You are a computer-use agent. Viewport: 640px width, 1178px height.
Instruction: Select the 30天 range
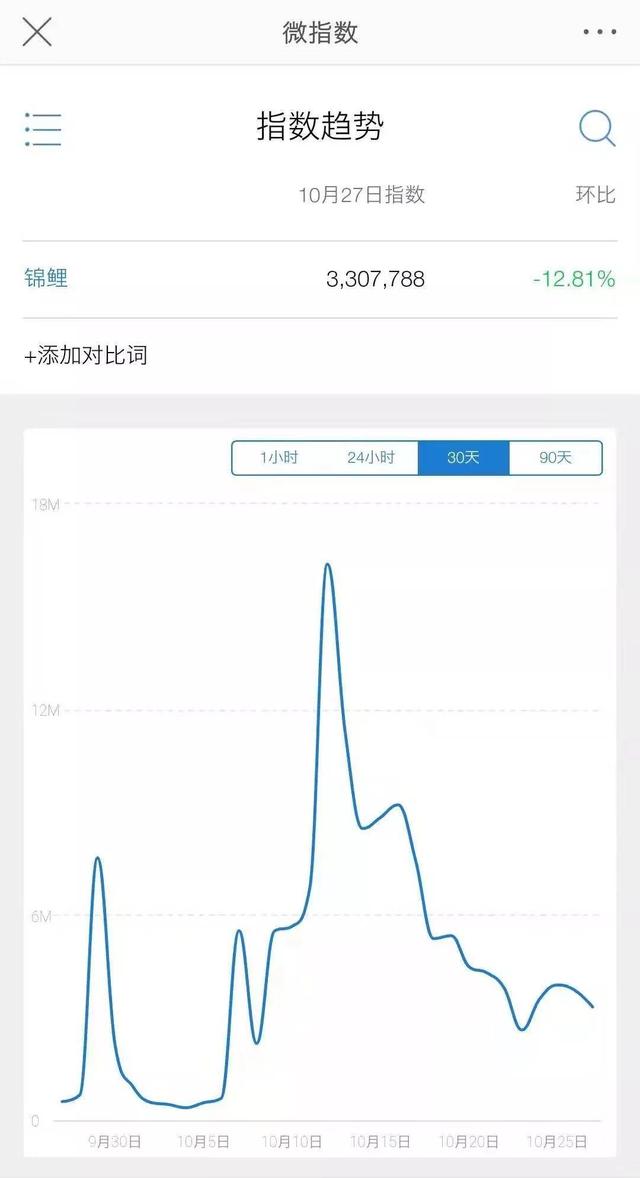pyautogui.click(x=463, y=458)
